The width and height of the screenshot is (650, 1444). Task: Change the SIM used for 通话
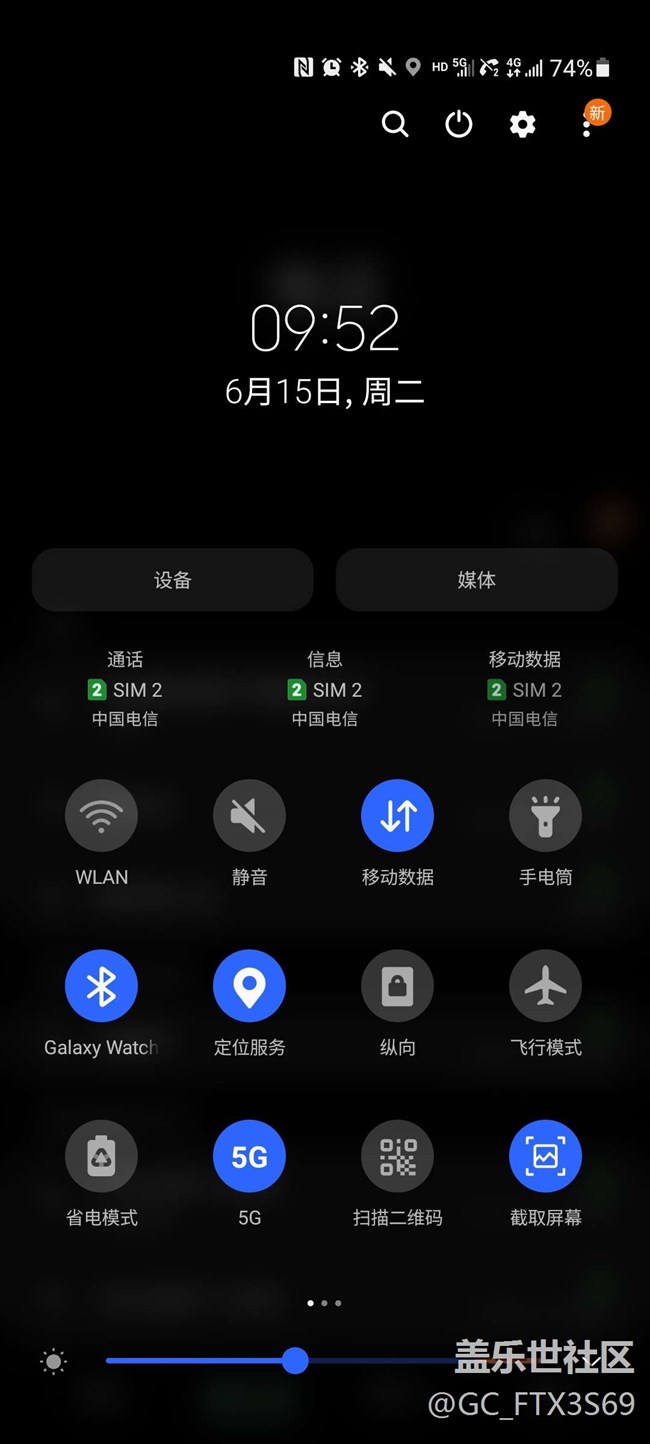pos(125,689)
